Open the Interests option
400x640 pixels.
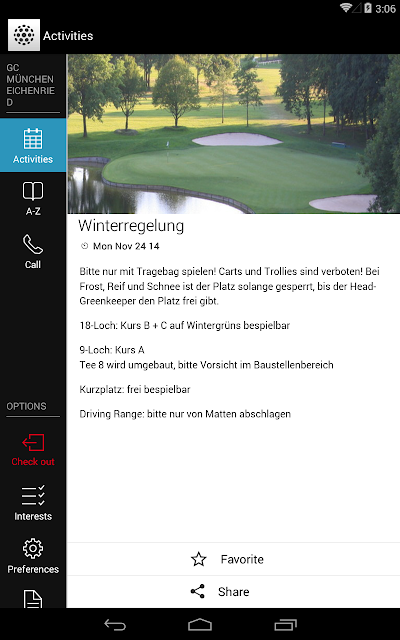(x=33, y=503)
